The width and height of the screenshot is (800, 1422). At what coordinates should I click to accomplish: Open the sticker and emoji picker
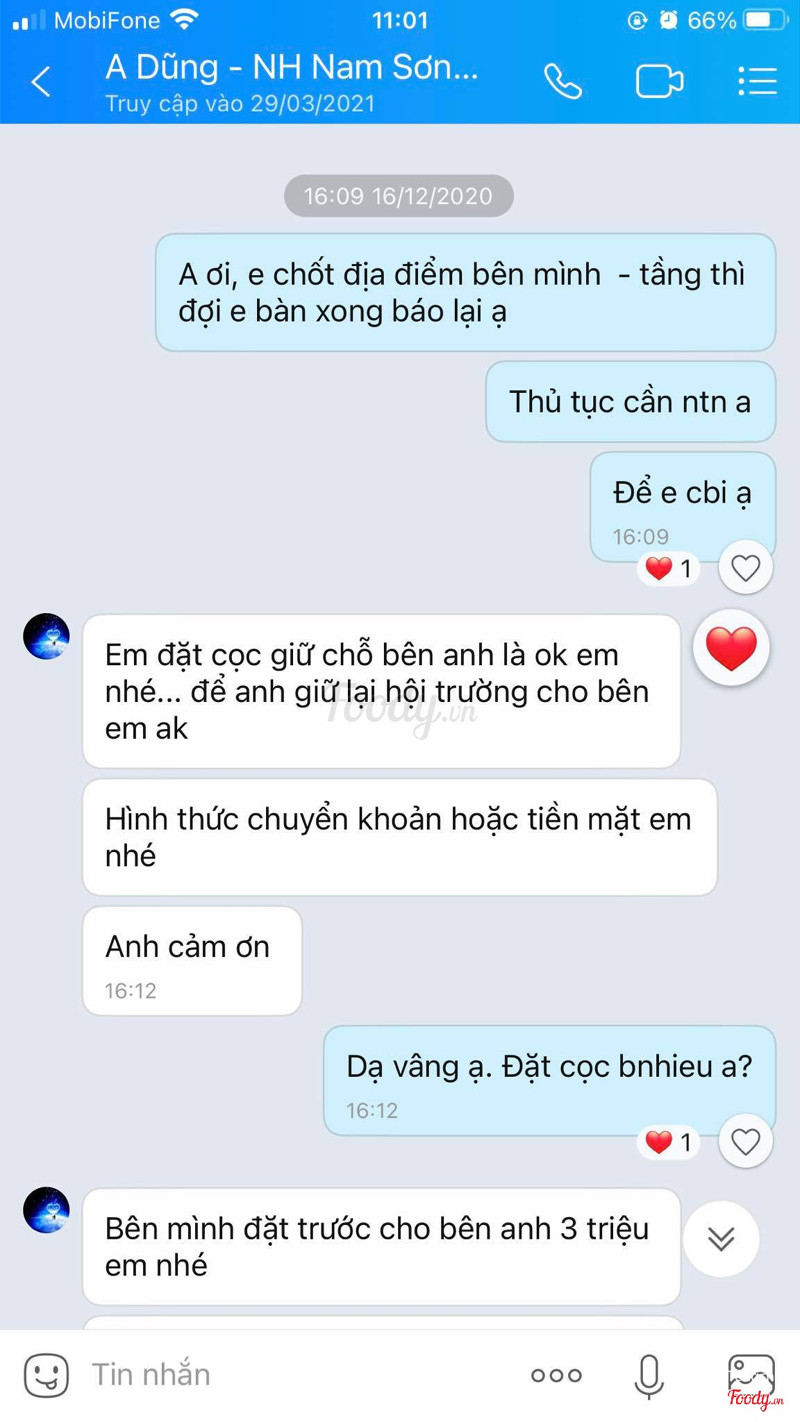tap(46, 1375)
